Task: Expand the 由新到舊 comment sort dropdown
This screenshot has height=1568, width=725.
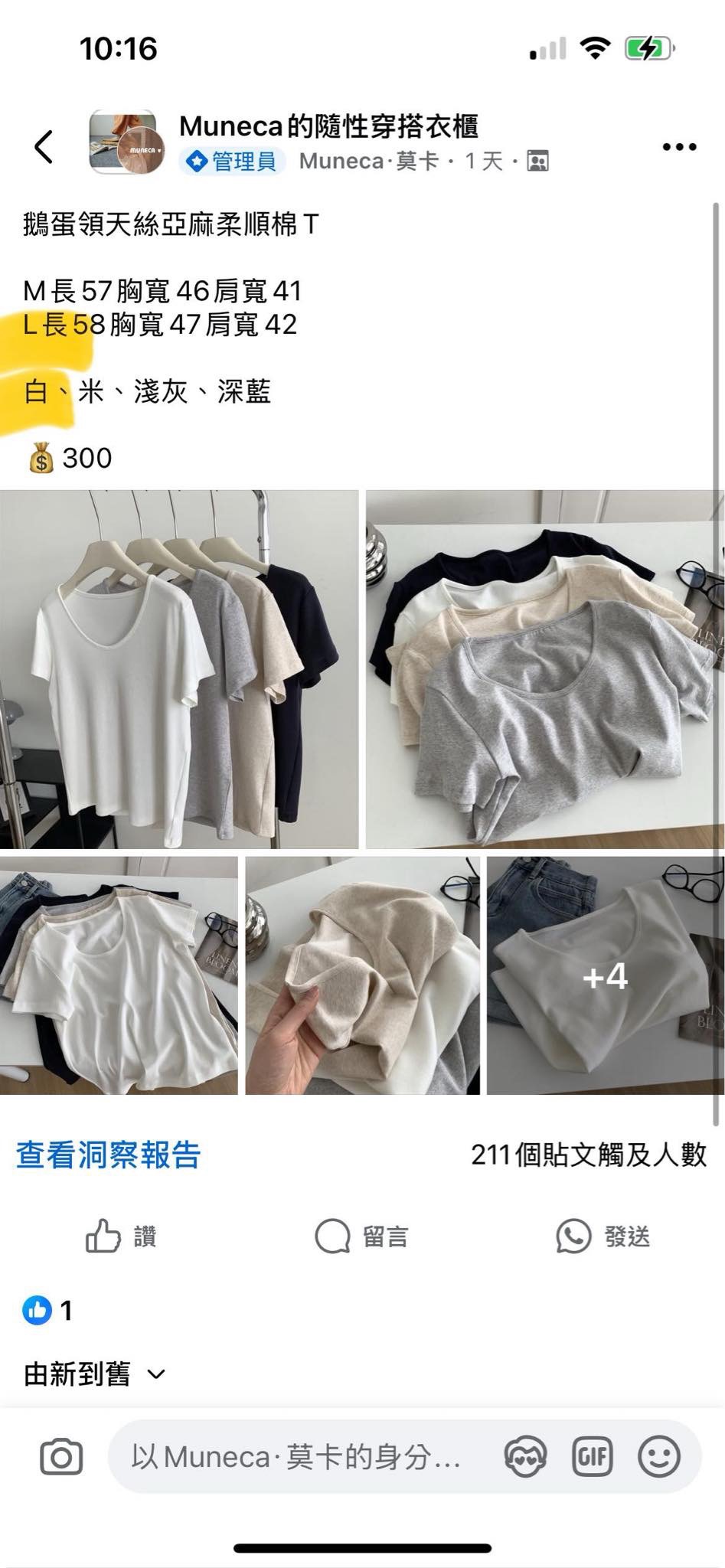Action: (94, 1374)
